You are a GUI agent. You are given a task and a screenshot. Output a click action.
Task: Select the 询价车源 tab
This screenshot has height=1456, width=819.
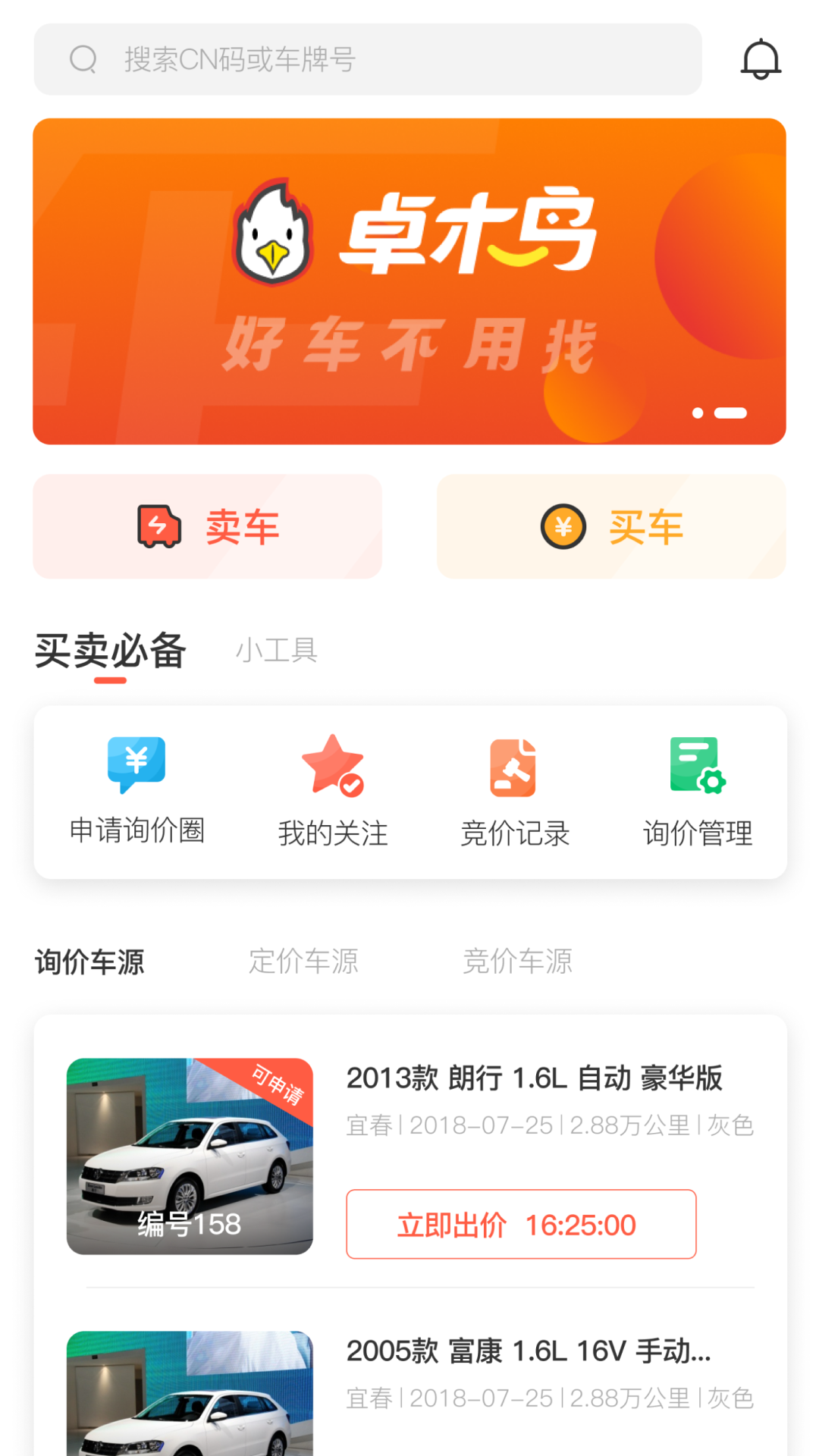(89, 962)
